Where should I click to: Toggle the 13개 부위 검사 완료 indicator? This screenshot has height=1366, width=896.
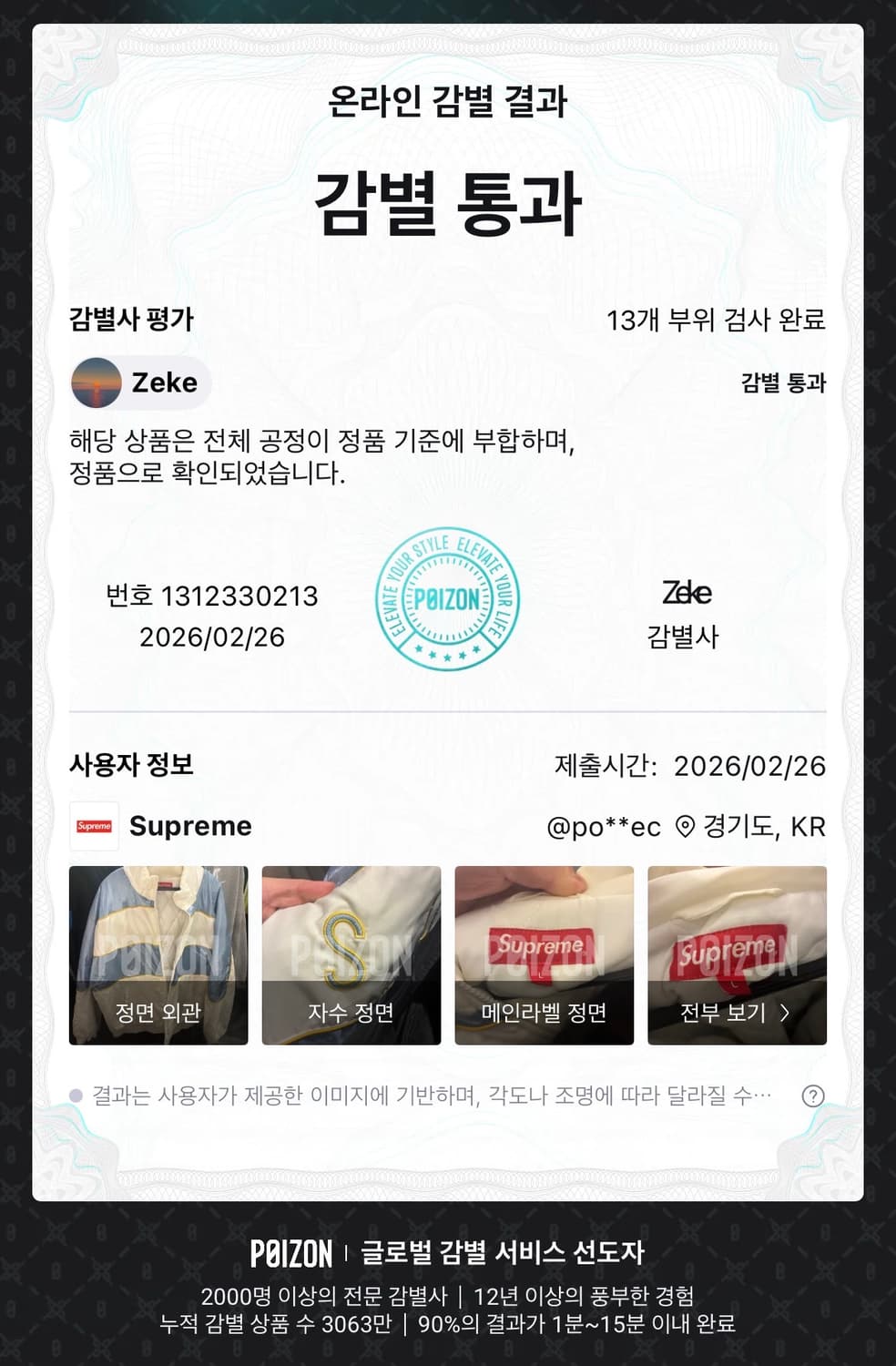coord(715,321)
